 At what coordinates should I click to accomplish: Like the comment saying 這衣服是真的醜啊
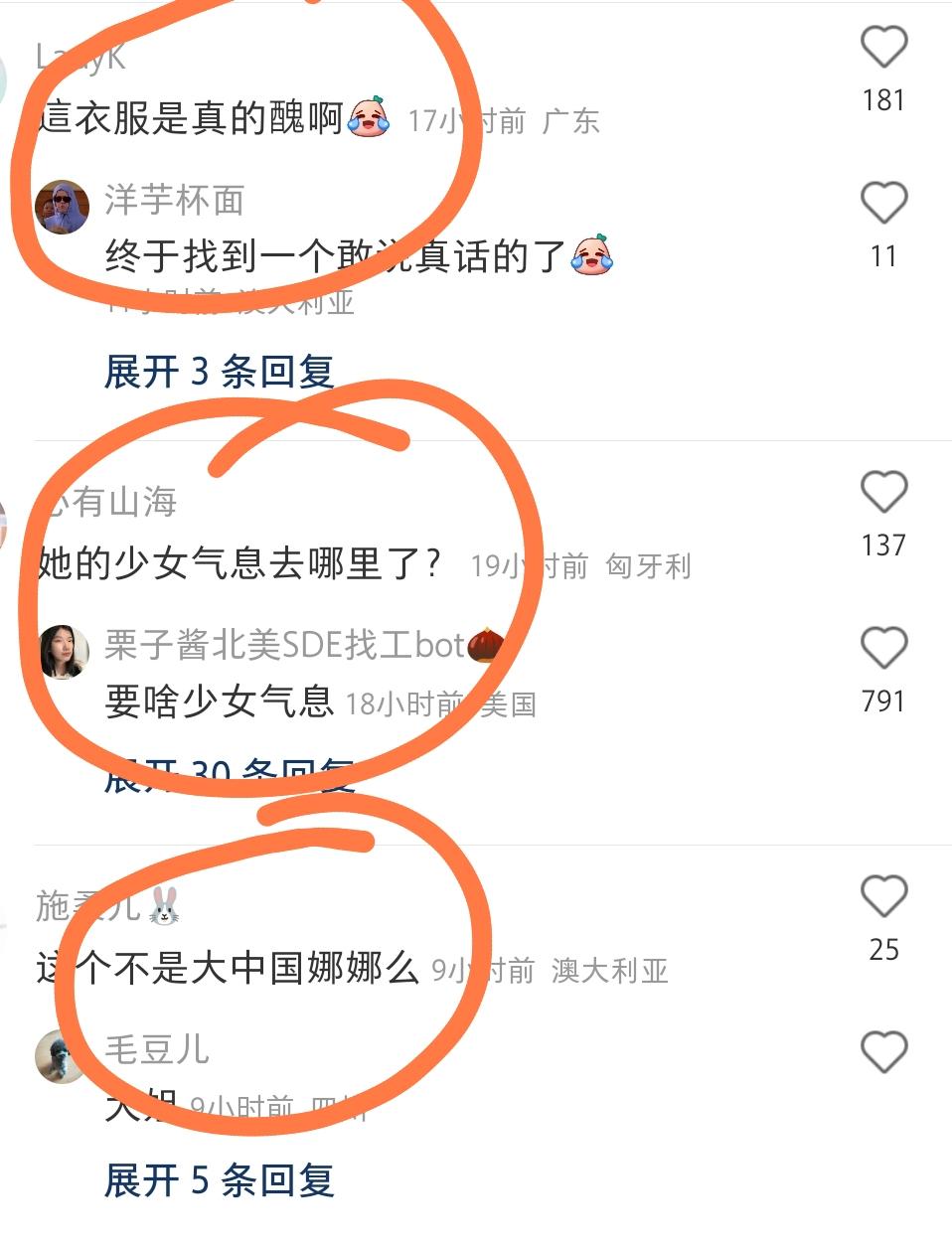coord(883,48)
